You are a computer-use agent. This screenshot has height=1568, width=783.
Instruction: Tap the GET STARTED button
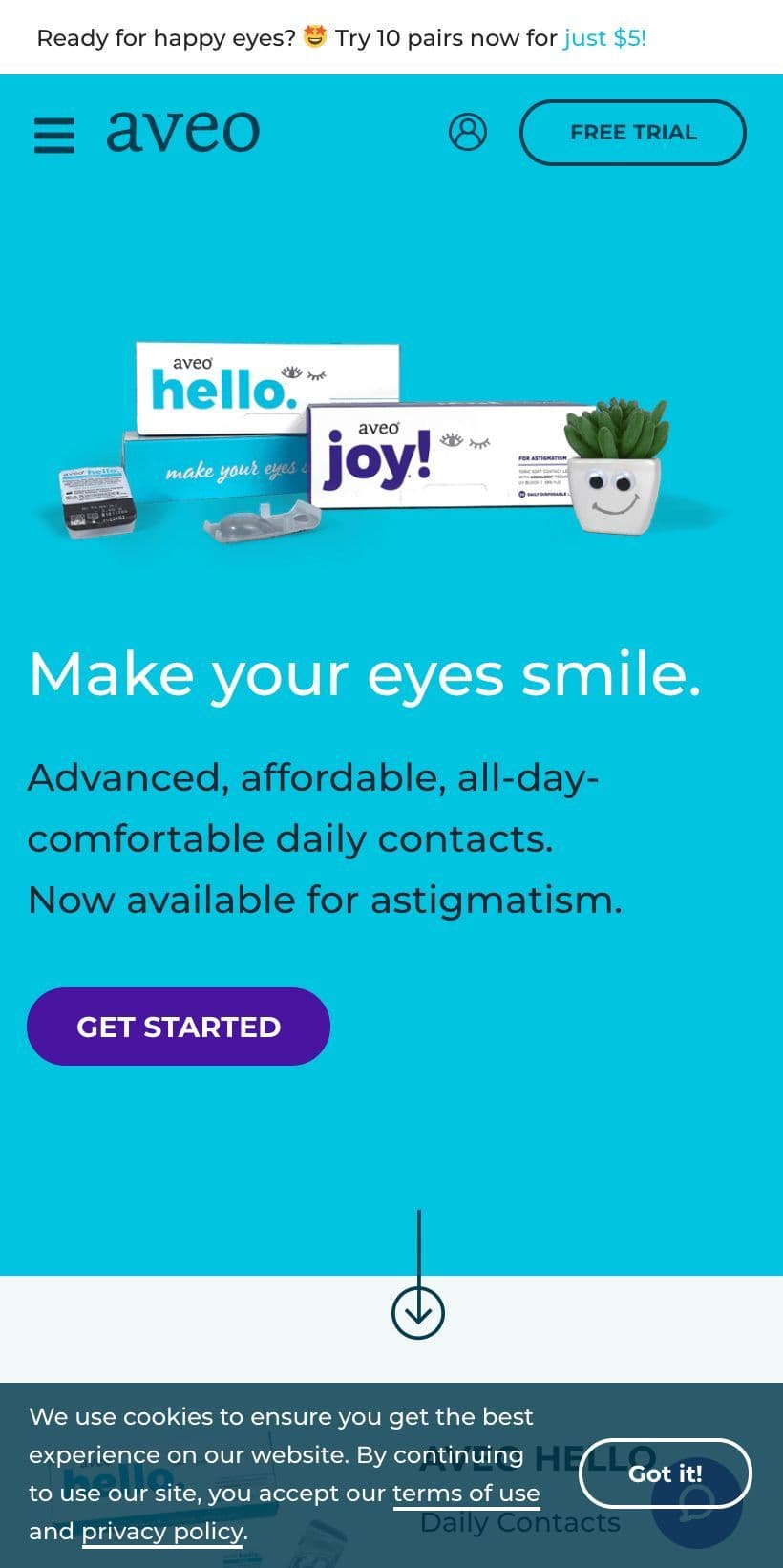(x=179, y=1027)
